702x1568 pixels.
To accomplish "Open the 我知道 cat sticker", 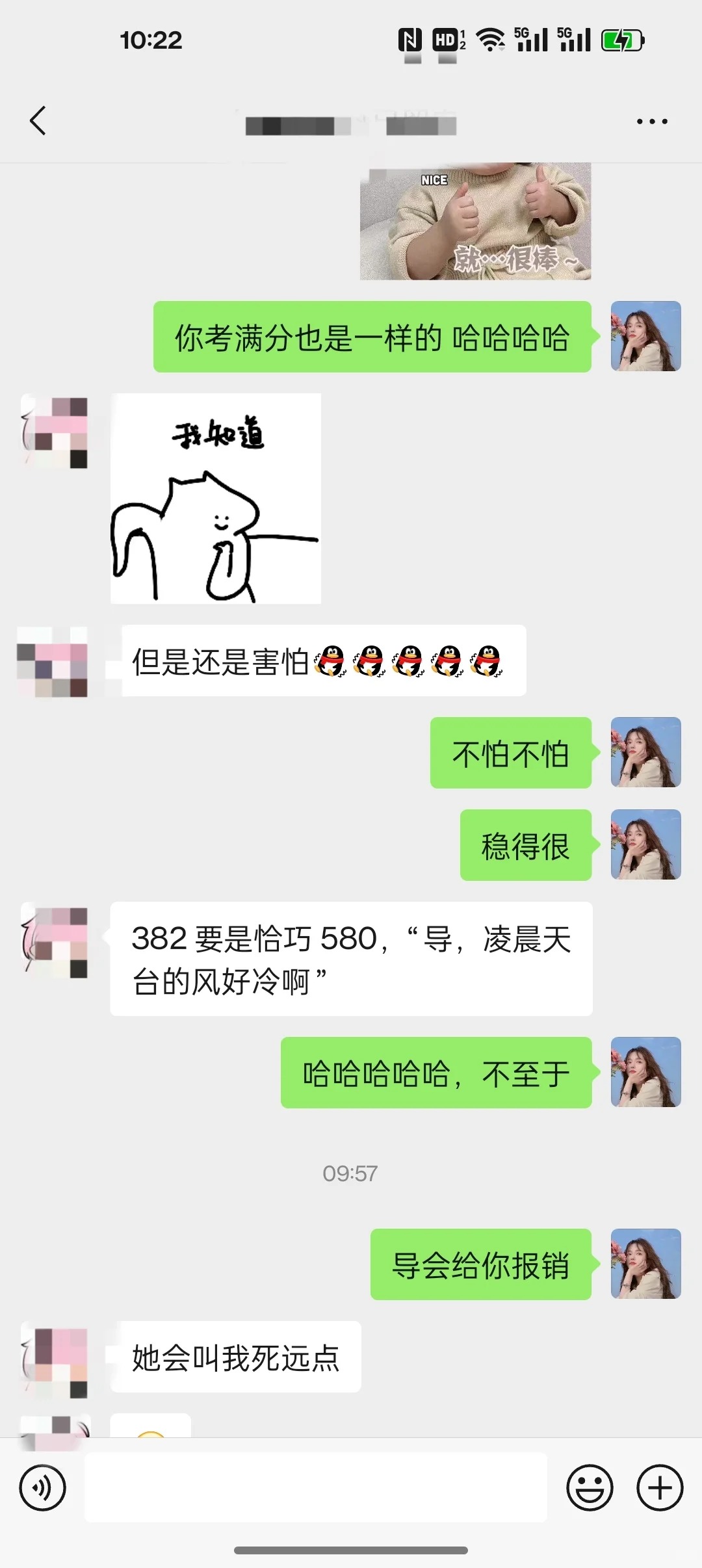I will pyautogui.click(x=216, y=499).
